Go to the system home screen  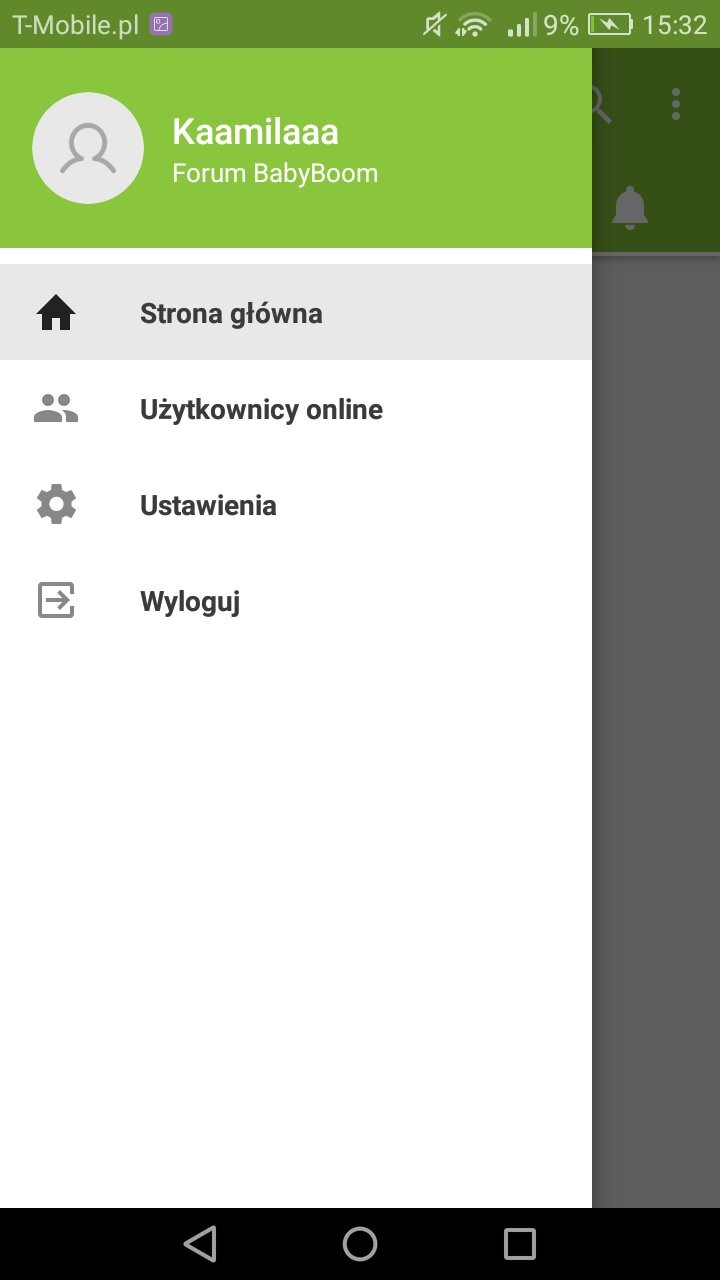(x=360, y=1244)
